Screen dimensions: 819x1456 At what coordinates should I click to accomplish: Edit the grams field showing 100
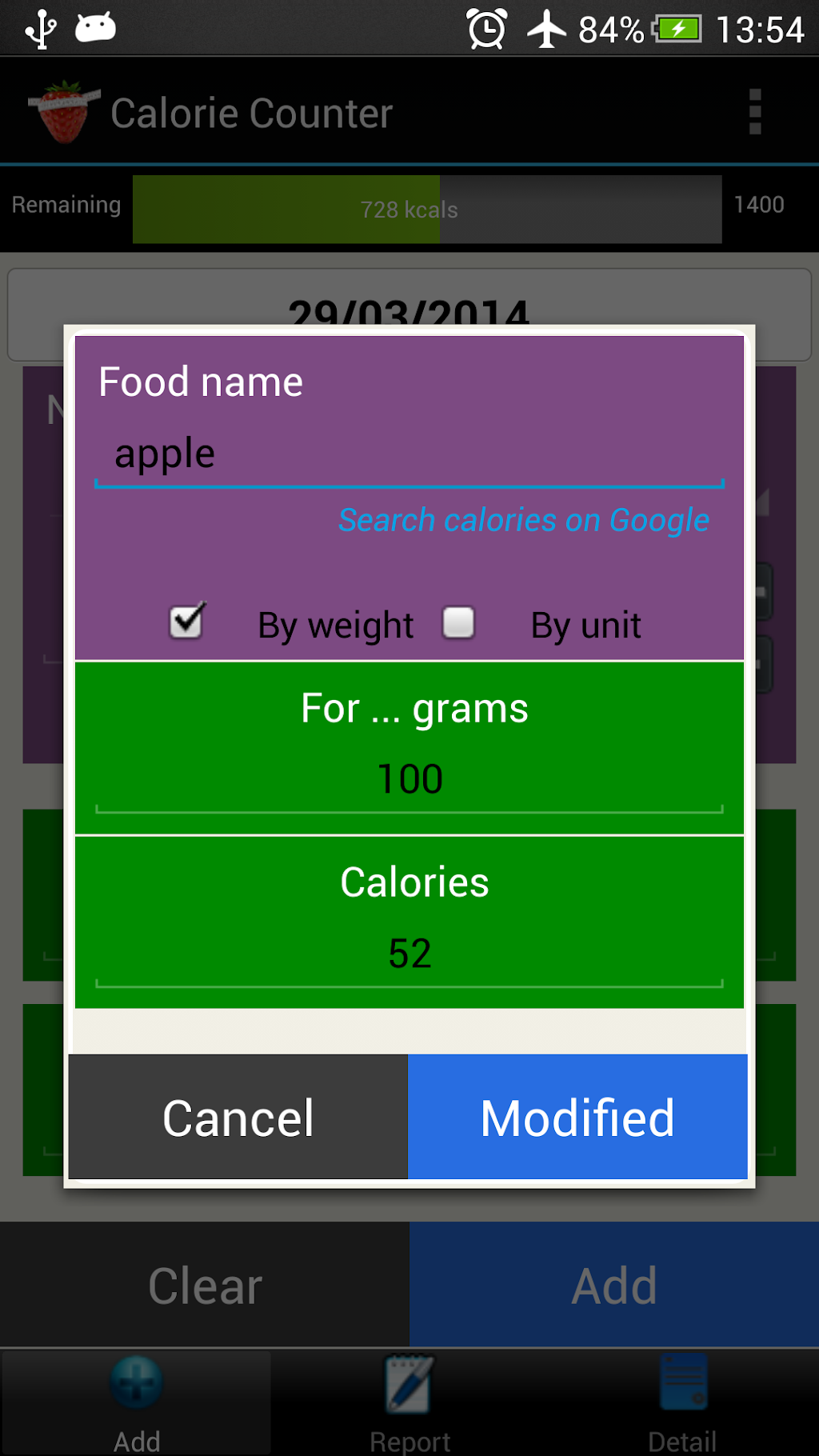click(409, 780)
